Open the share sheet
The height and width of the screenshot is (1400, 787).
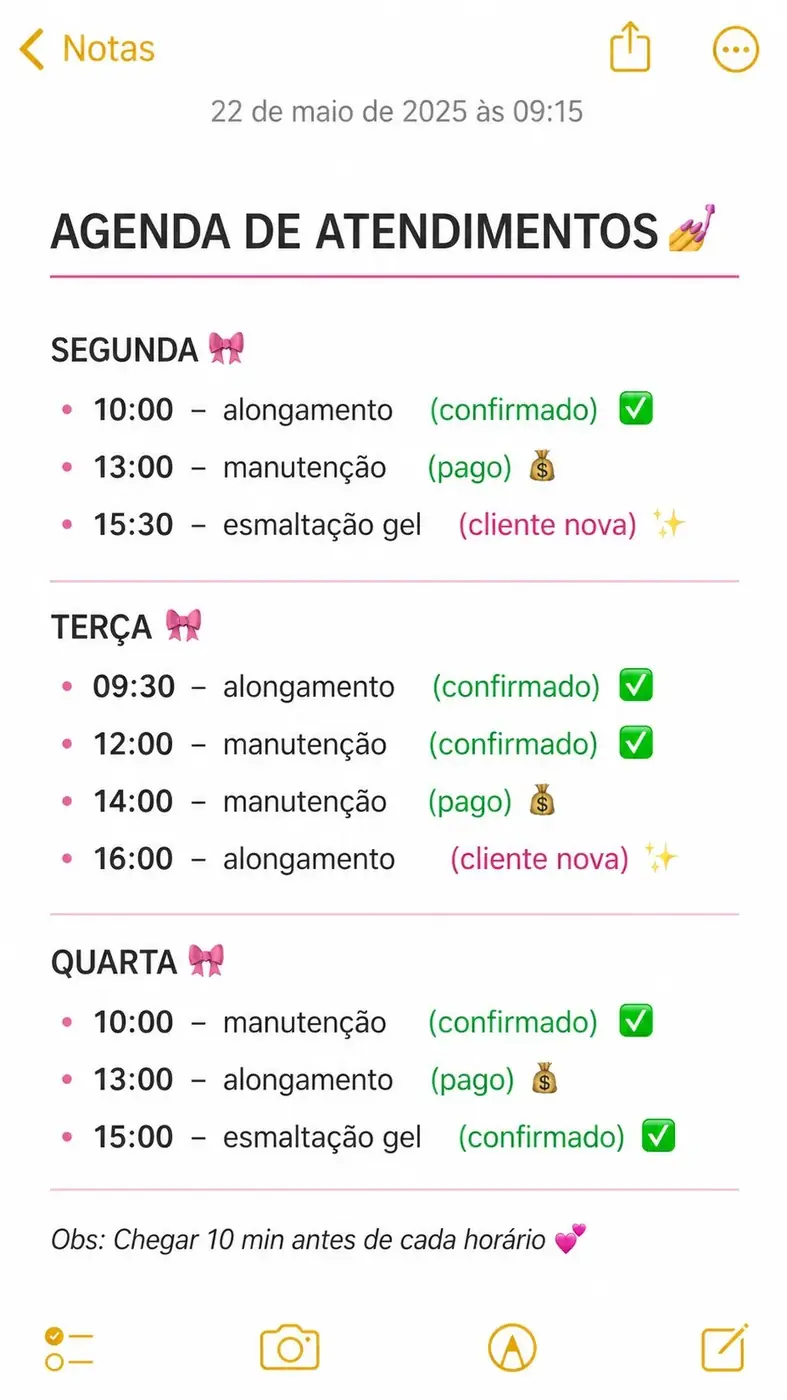[628, 47]
